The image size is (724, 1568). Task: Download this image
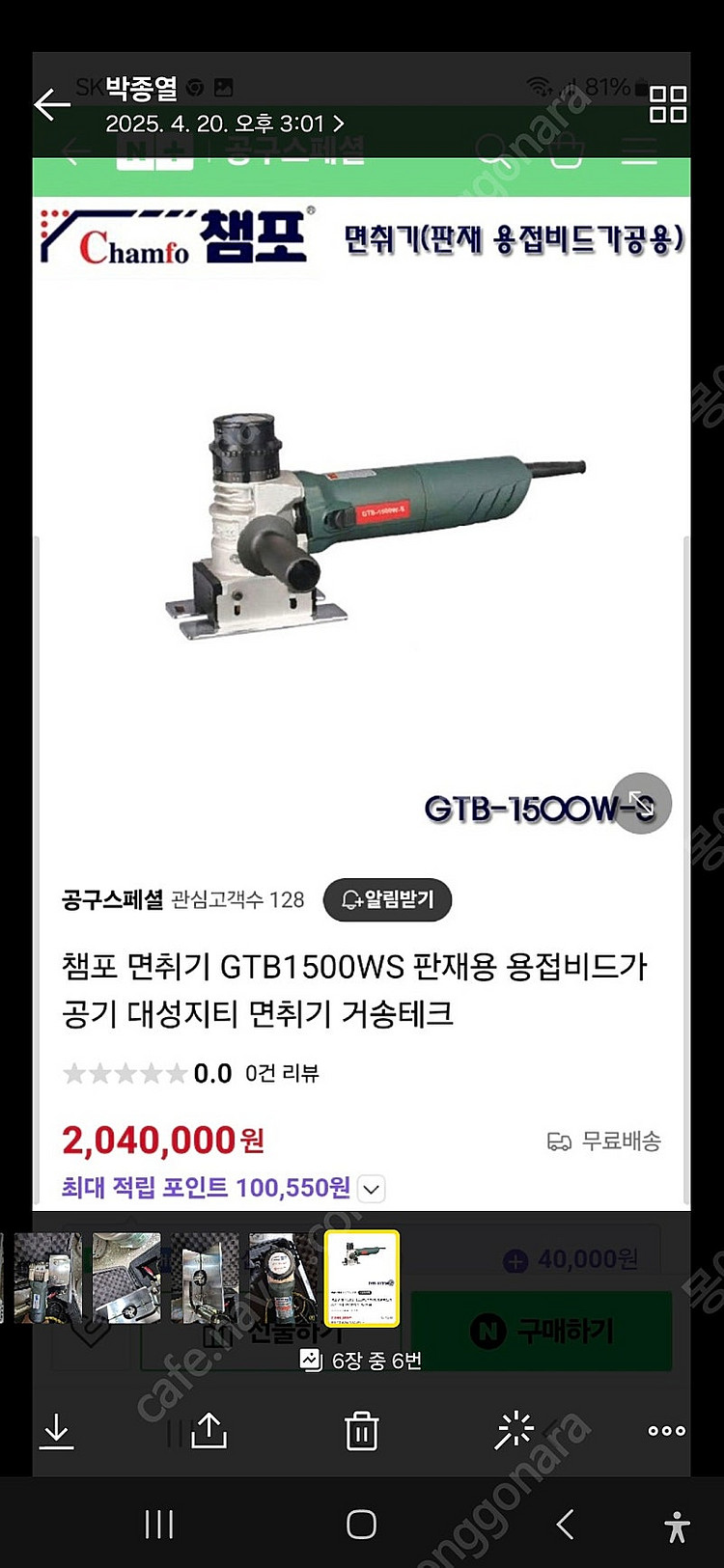click(57, 1431)
